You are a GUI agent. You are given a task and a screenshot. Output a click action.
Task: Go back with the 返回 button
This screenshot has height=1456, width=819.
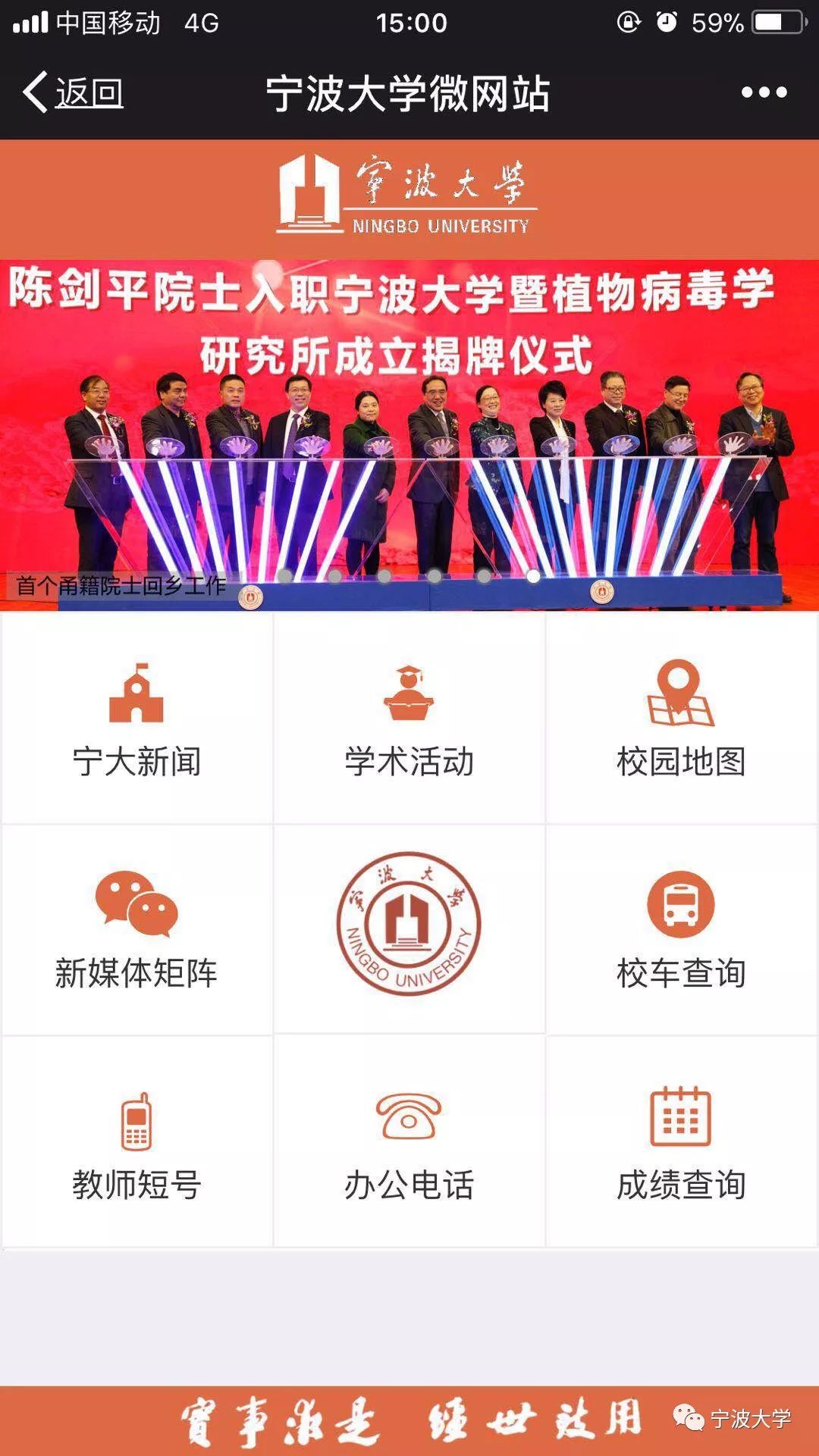[73, 92]
